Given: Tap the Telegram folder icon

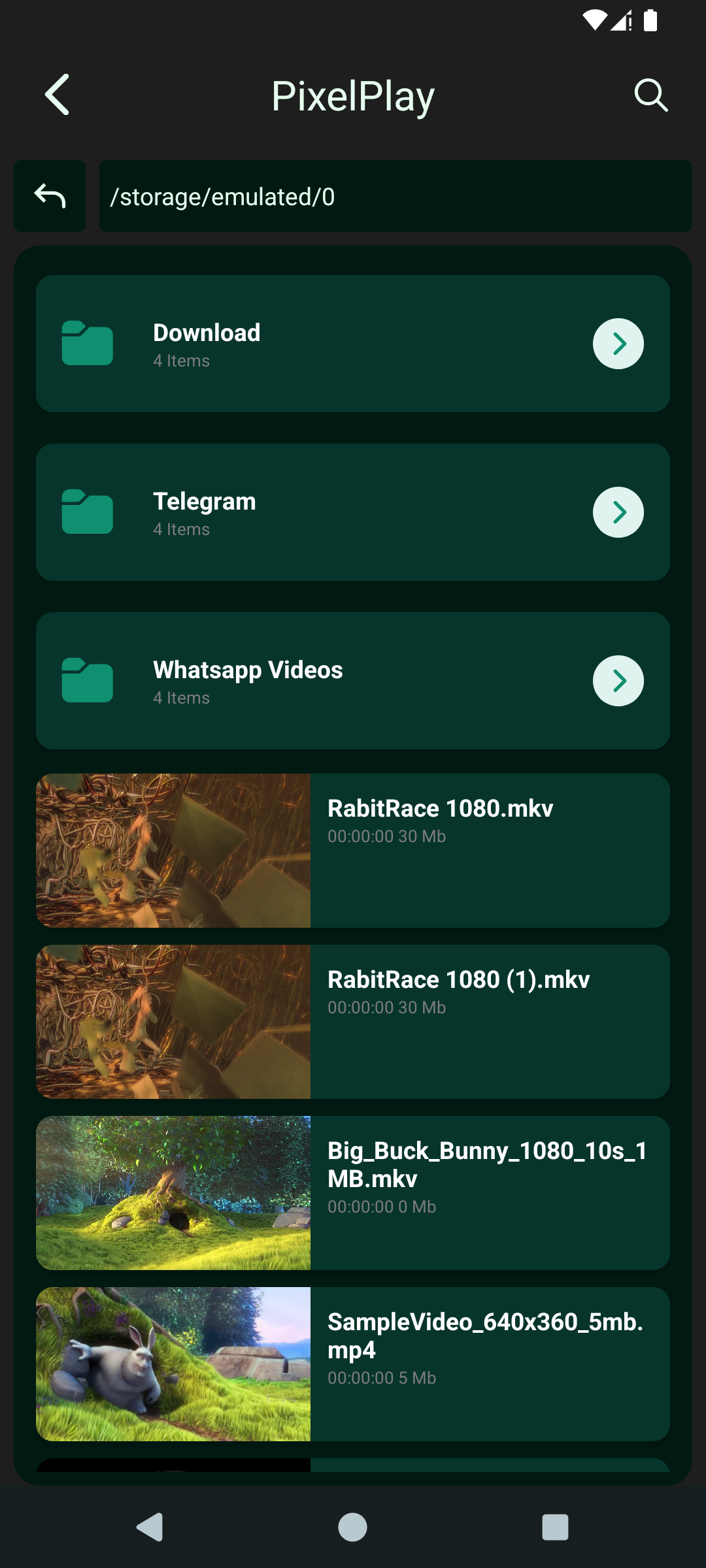Looking at the screenshot, I should [87, 512].
